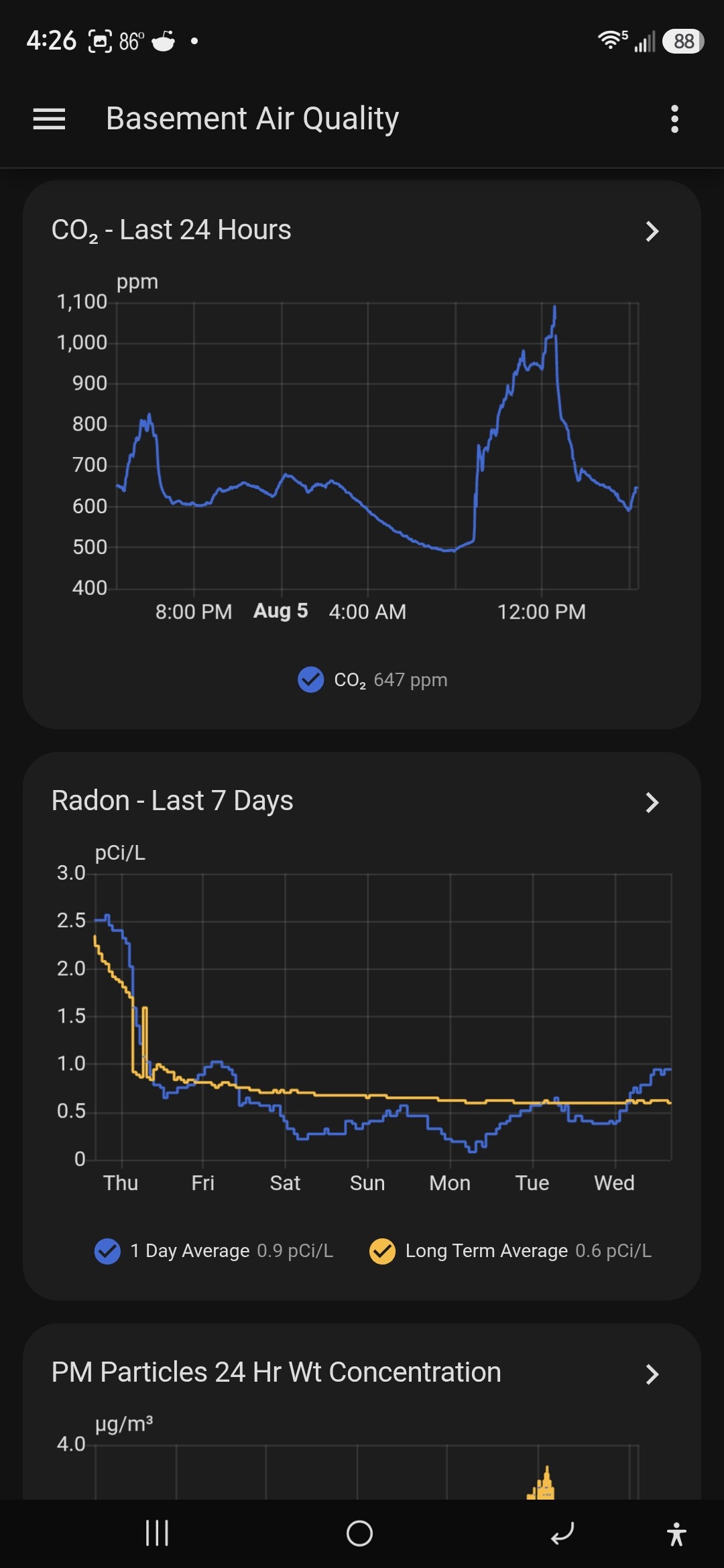The image size is (724, 1568).
Task: Open the Radon Last 7 Days details
Action: pyautogui.click(x=652, y=802)
